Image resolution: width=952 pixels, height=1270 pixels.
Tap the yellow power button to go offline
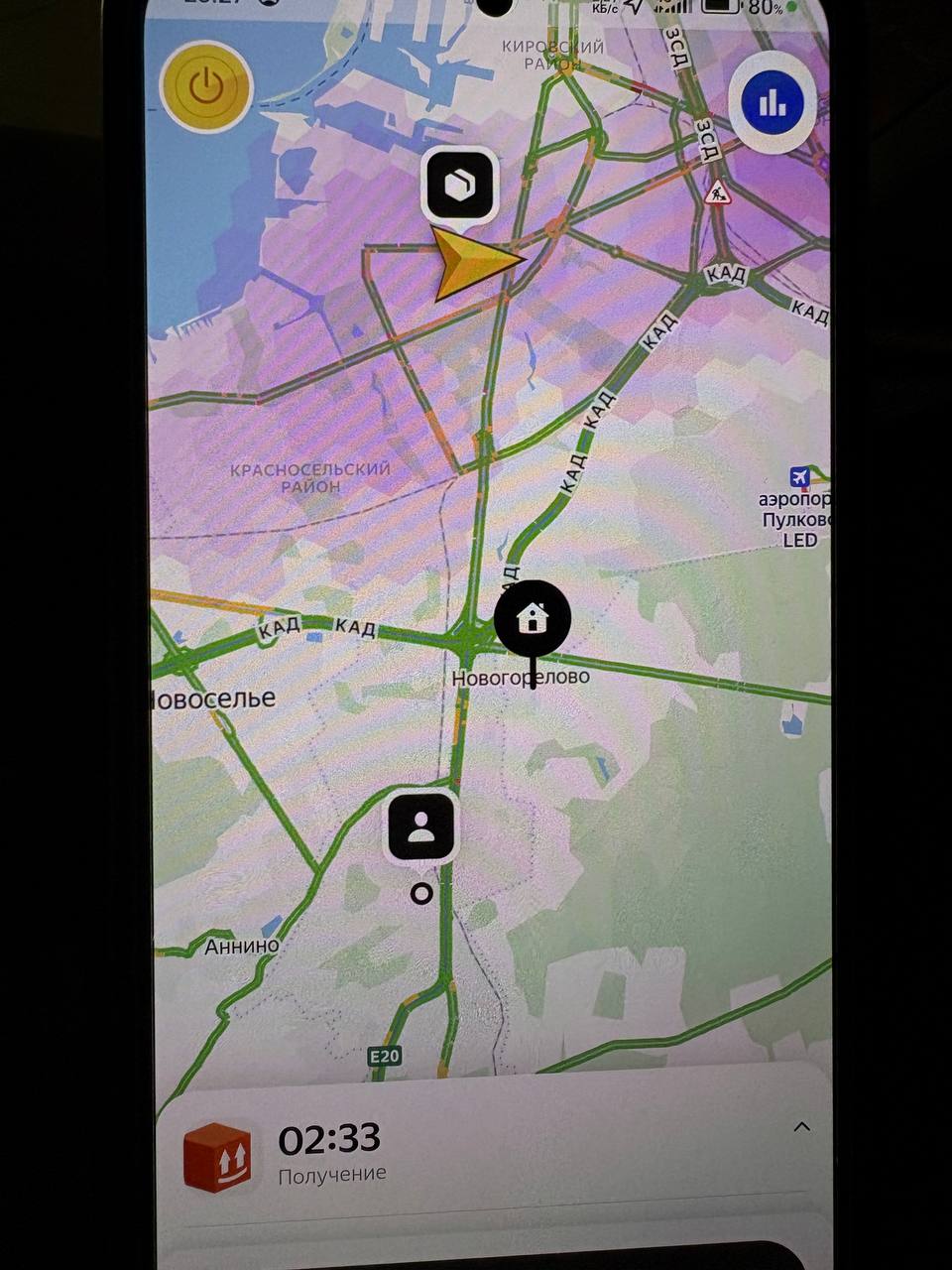coord(206,87)
